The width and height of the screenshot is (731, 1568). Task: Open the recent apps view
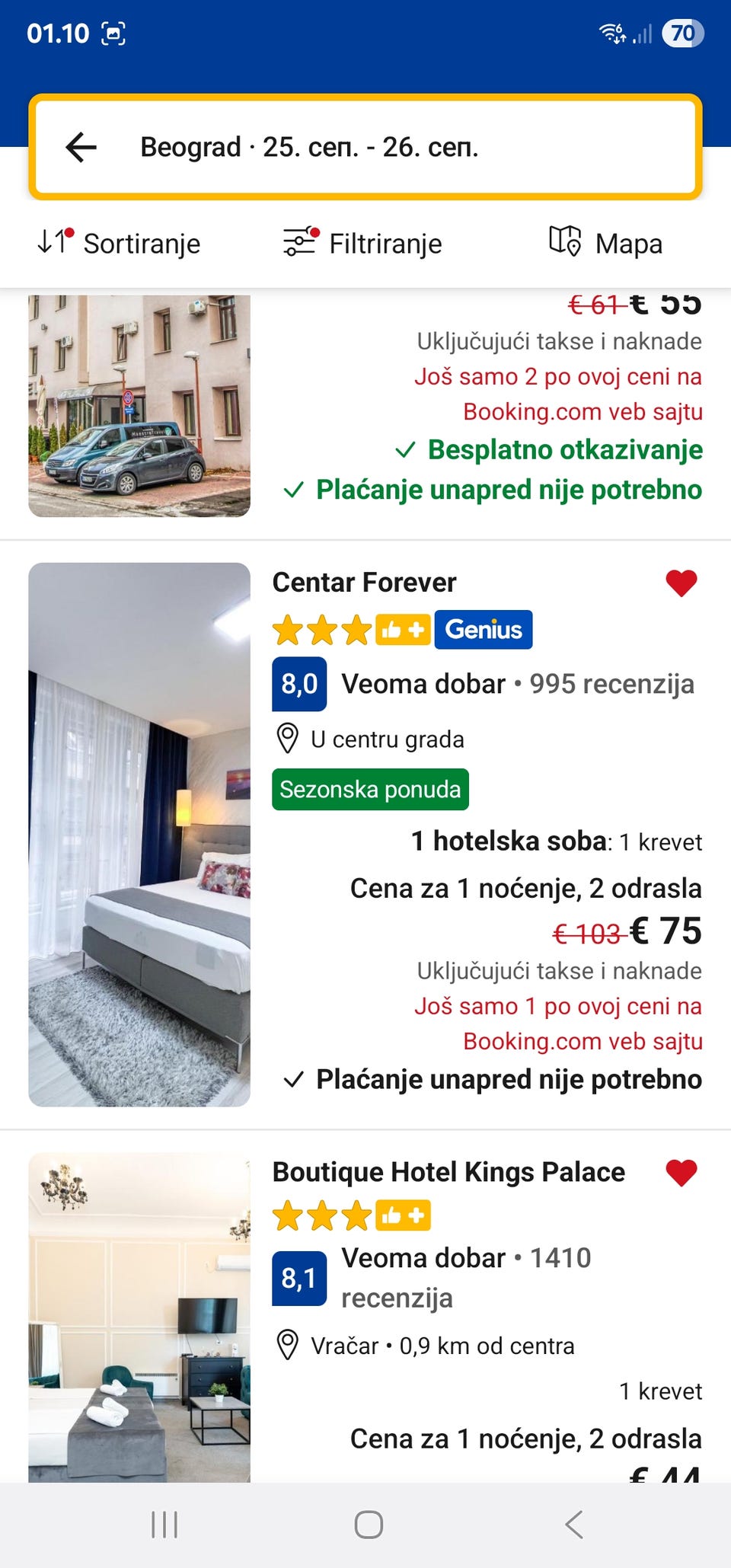point(164,1525)
